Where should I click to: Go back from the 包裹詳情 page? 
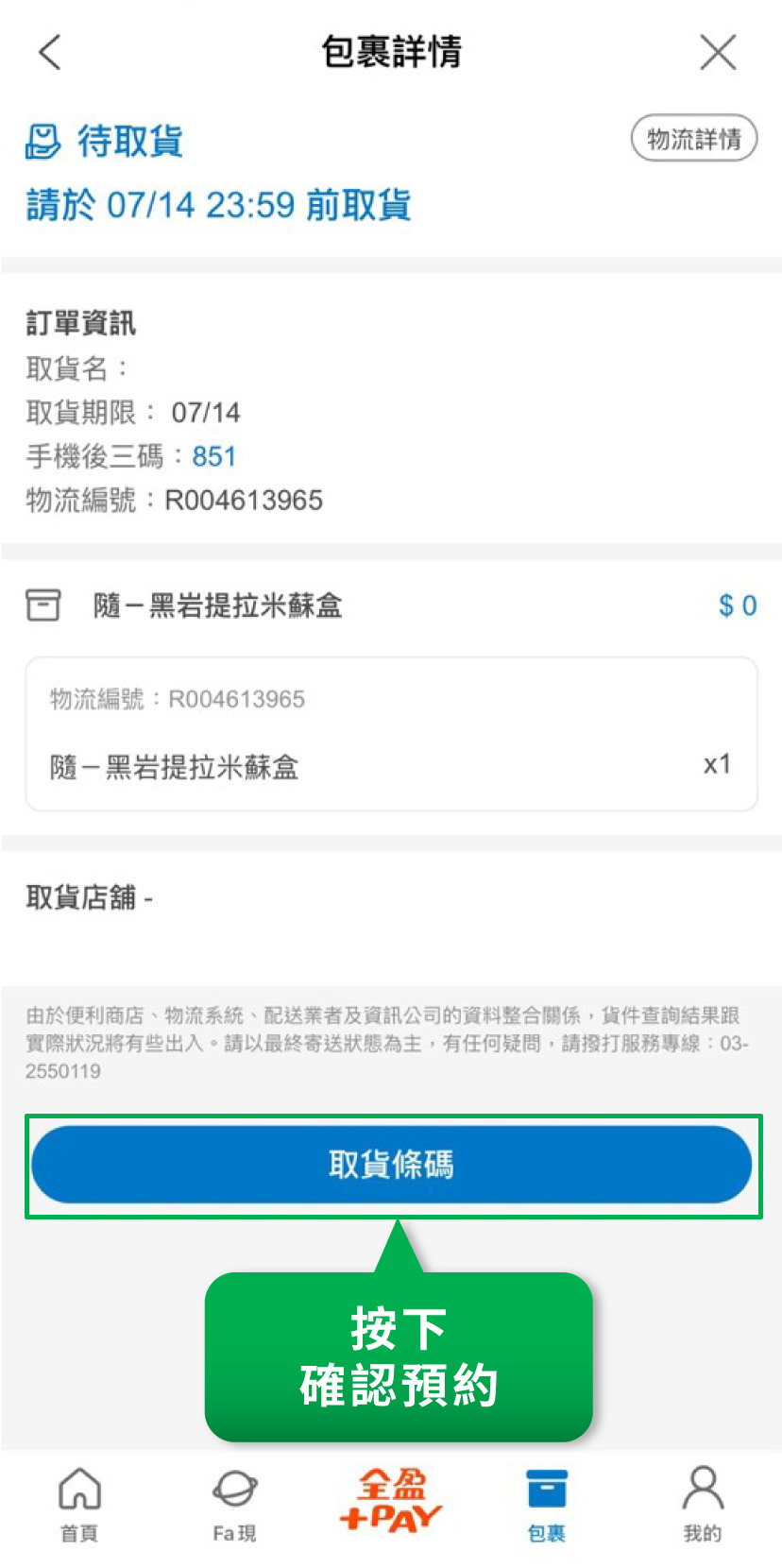tap(51, 53)
